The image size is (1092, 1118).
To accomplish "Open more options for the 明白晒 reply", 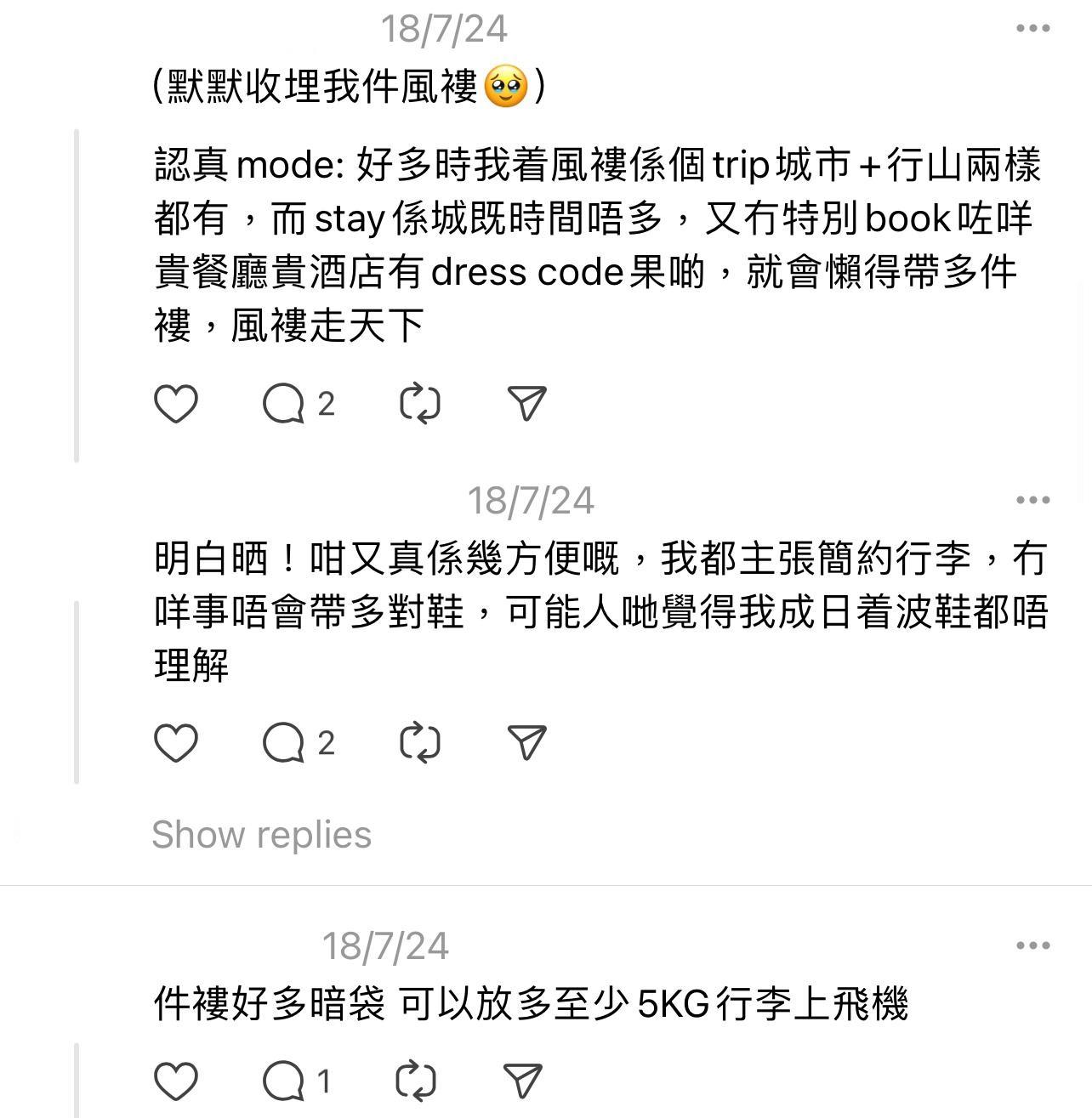I will 1032,500.
